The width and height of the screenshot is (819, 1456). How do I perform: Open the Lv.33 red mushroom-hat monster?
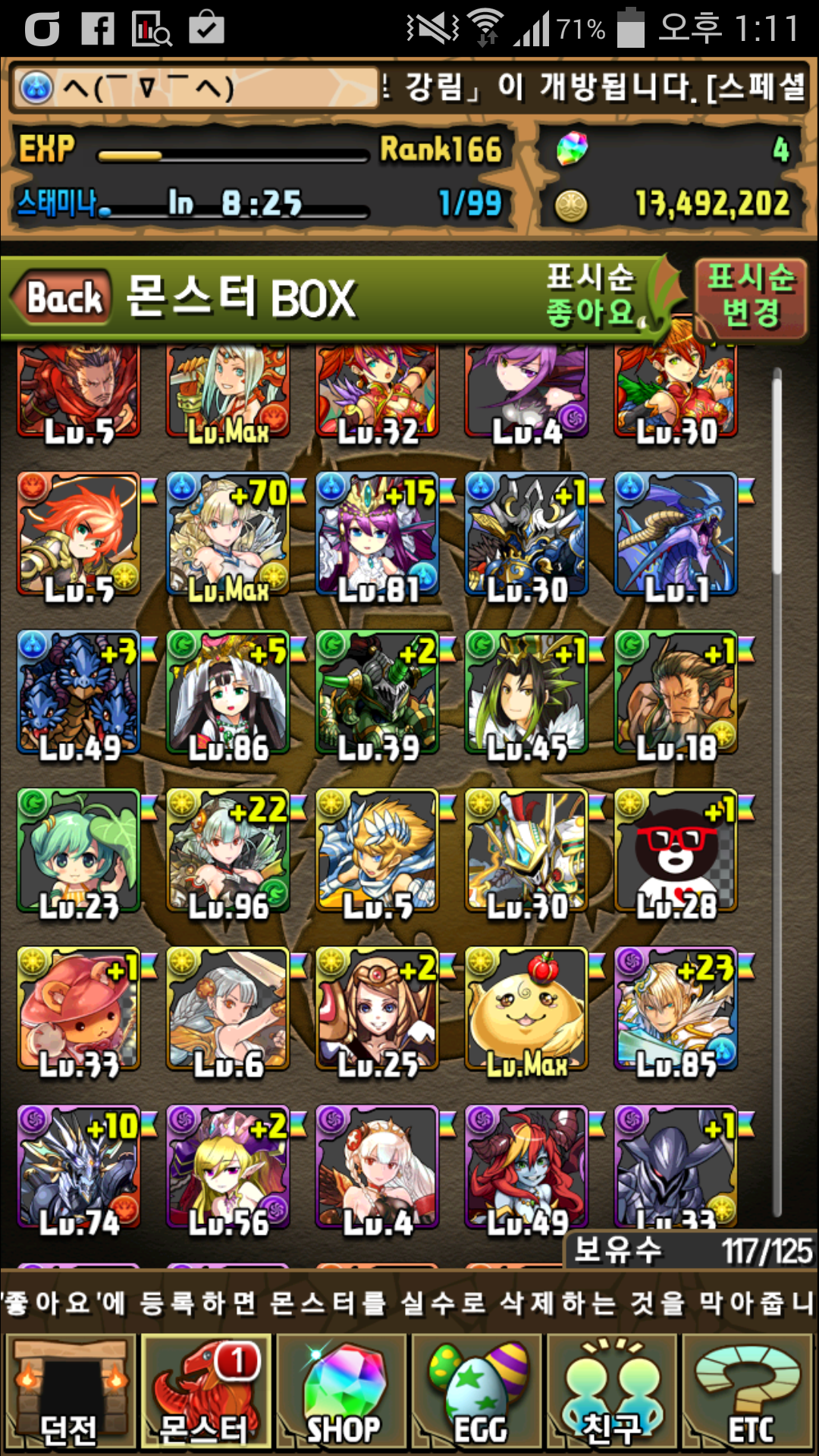click(79, 1009)
